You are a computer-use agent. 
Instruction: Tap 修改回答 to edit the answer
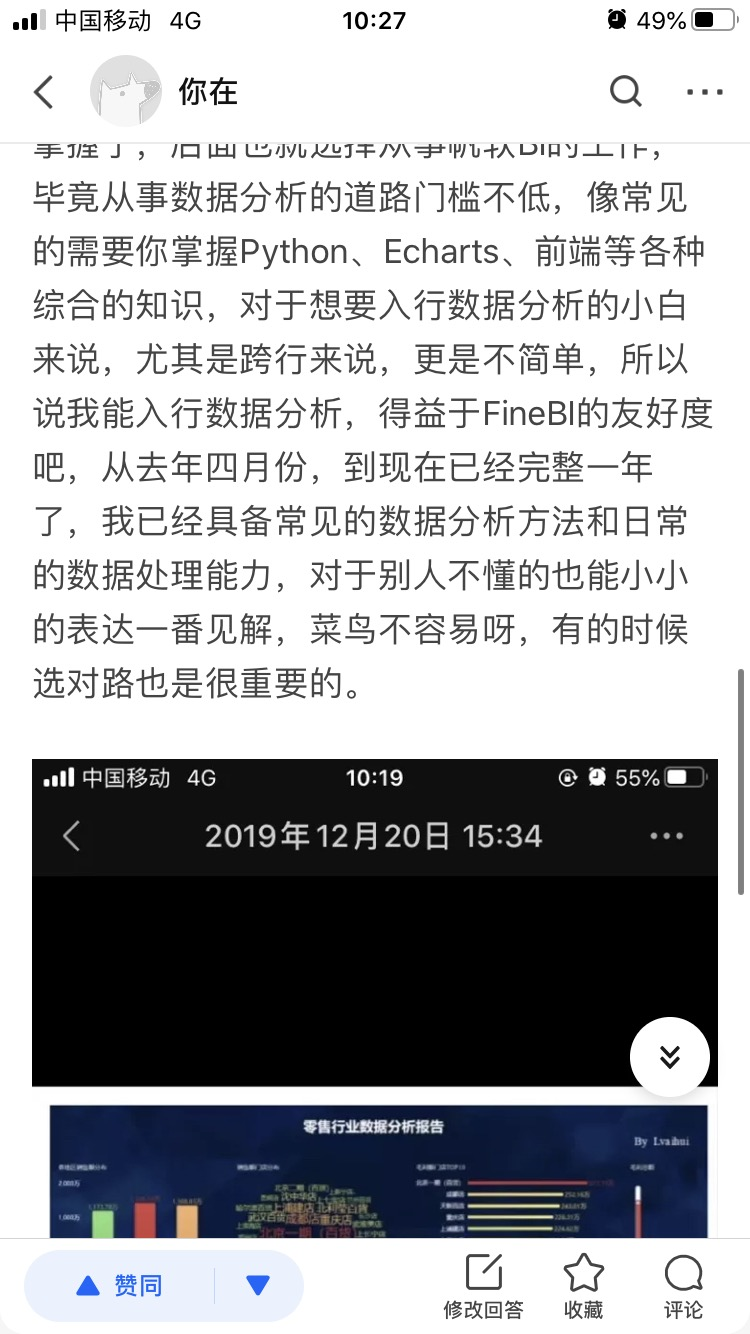click(483, 1285)
